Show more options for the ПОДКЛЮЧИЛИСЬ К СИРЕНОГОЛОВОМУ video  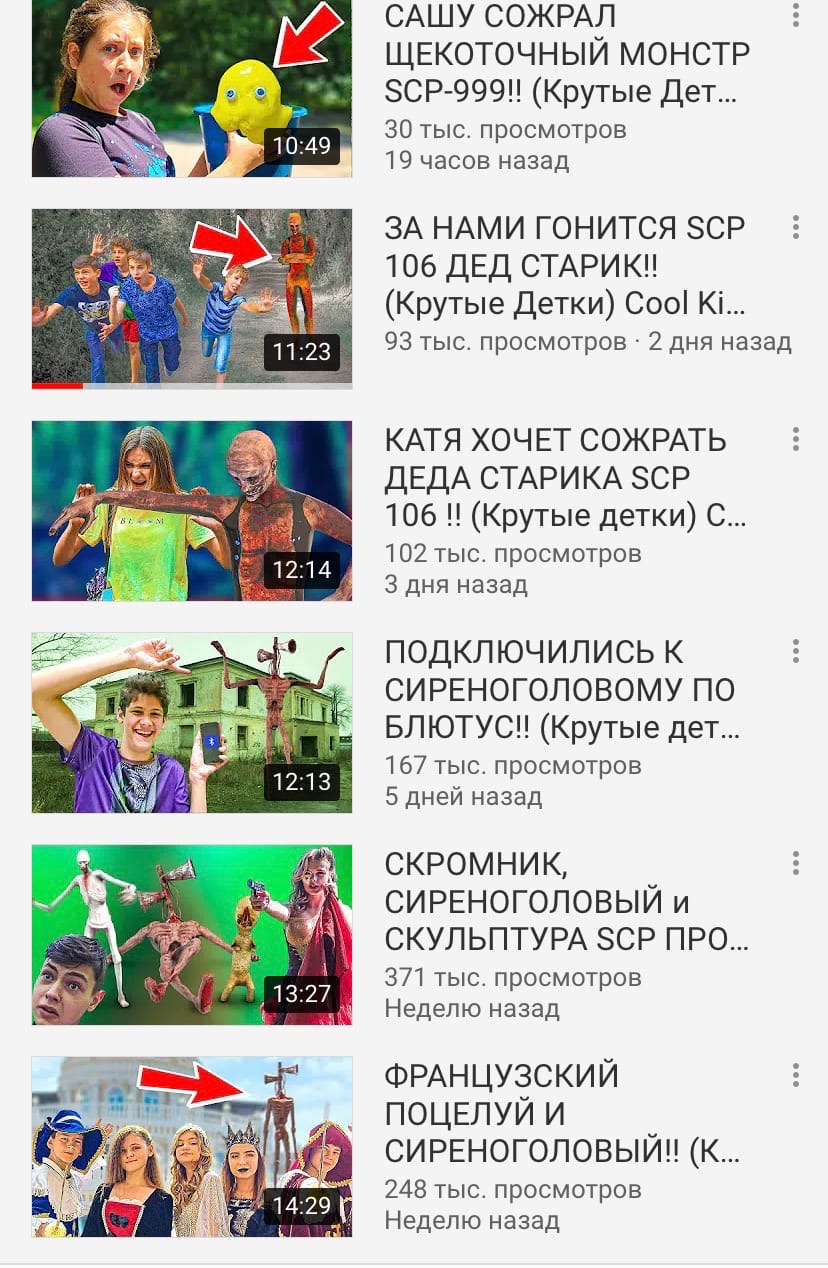(x=795, y=651)
